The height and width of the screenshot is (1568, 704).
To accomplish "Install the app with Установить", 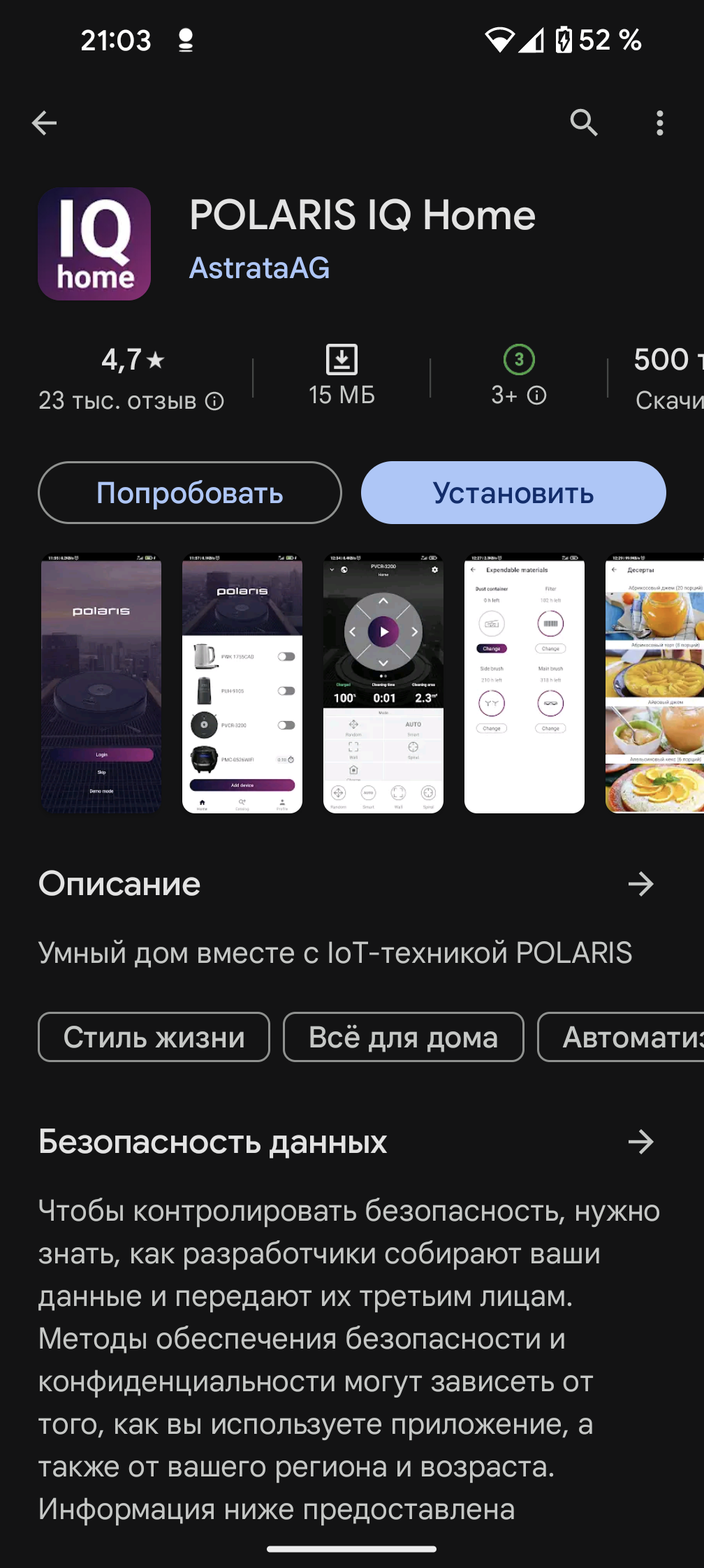I will click(513, 493).
